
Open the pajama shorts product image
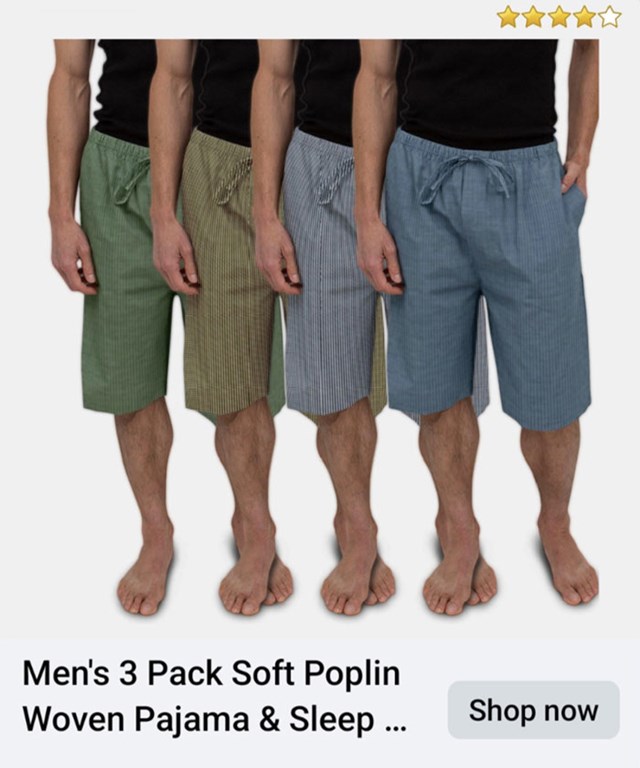click(320, 330)
